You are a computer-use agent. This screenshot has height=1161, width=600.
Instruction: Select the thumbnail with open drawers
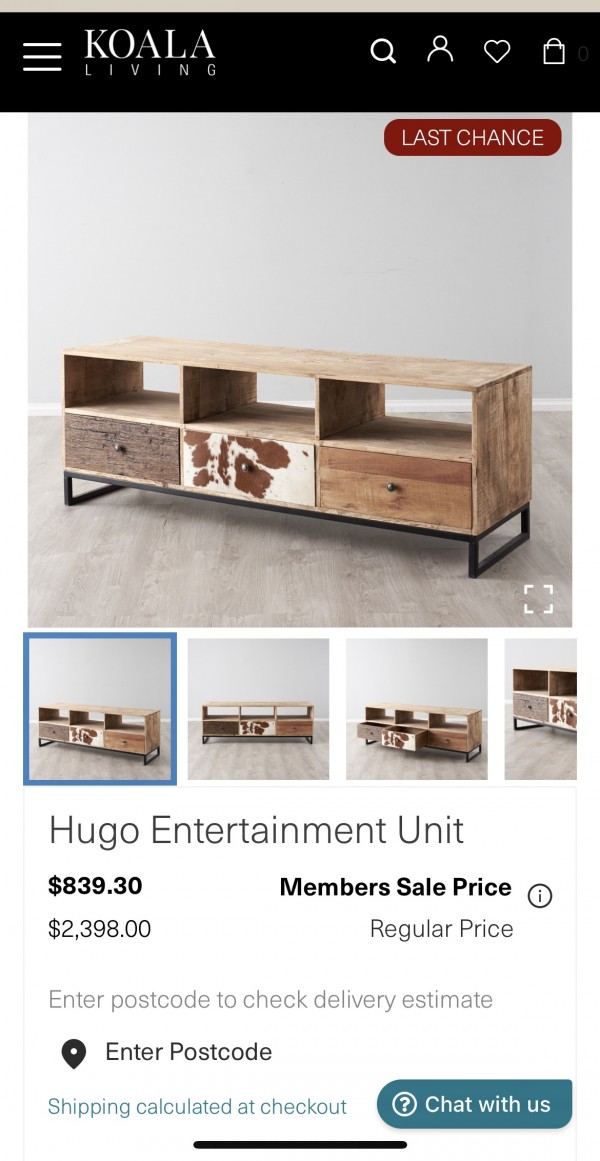point(417,709)
